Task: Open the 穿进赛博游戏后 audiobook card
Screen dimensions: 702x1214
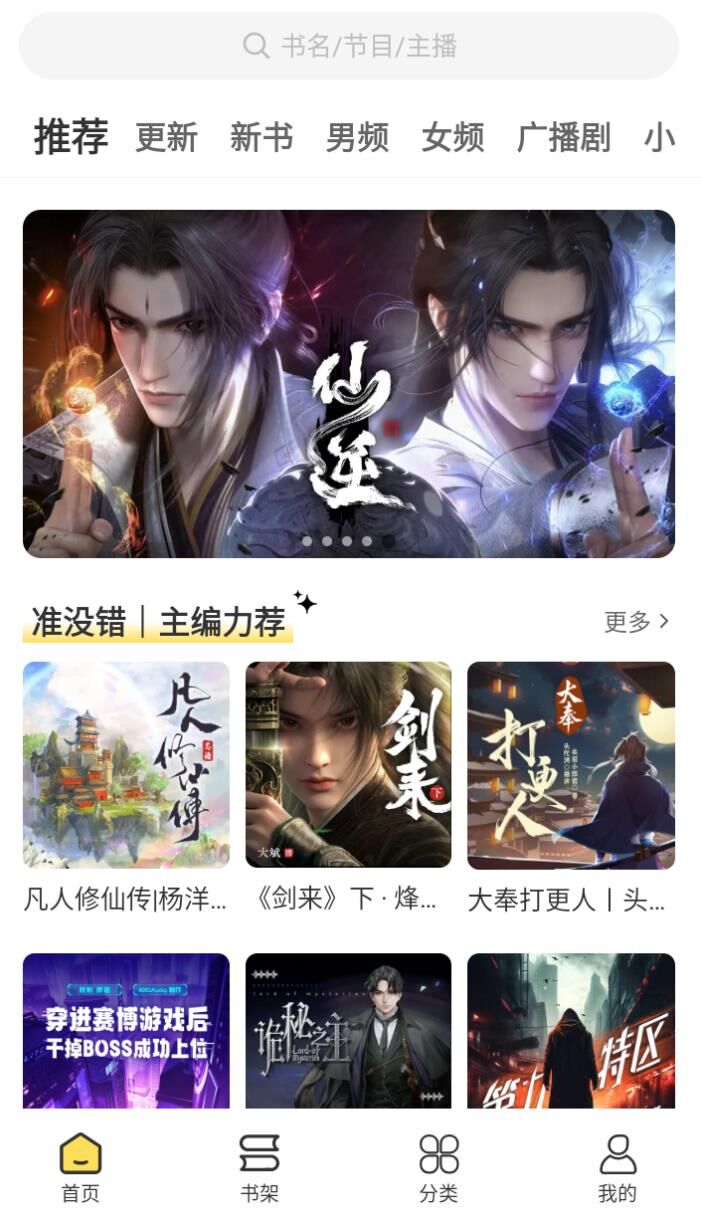Action: (126, 1030)
